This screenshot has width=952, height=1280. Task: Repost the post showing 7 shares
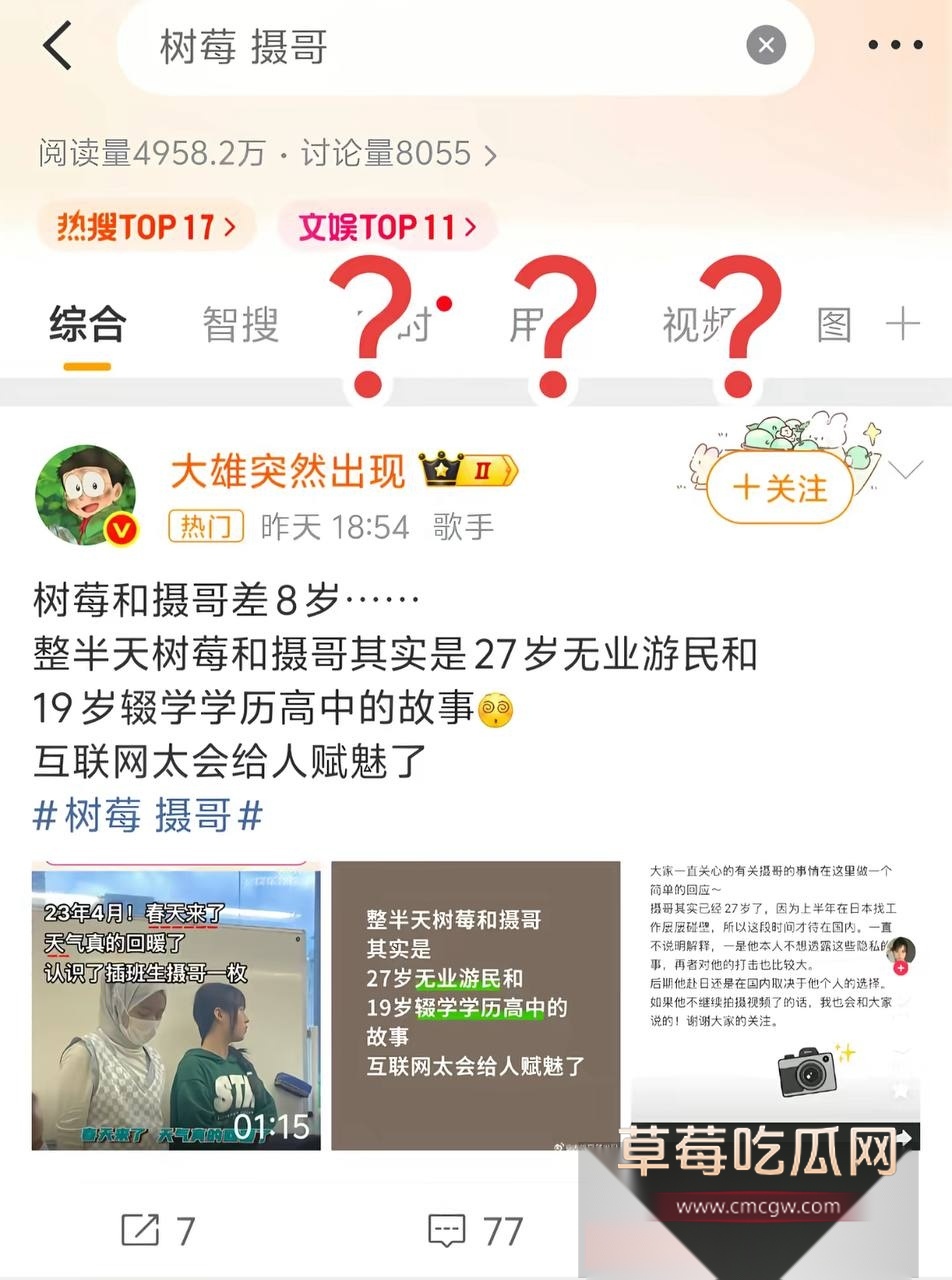tap(157, 1231)
